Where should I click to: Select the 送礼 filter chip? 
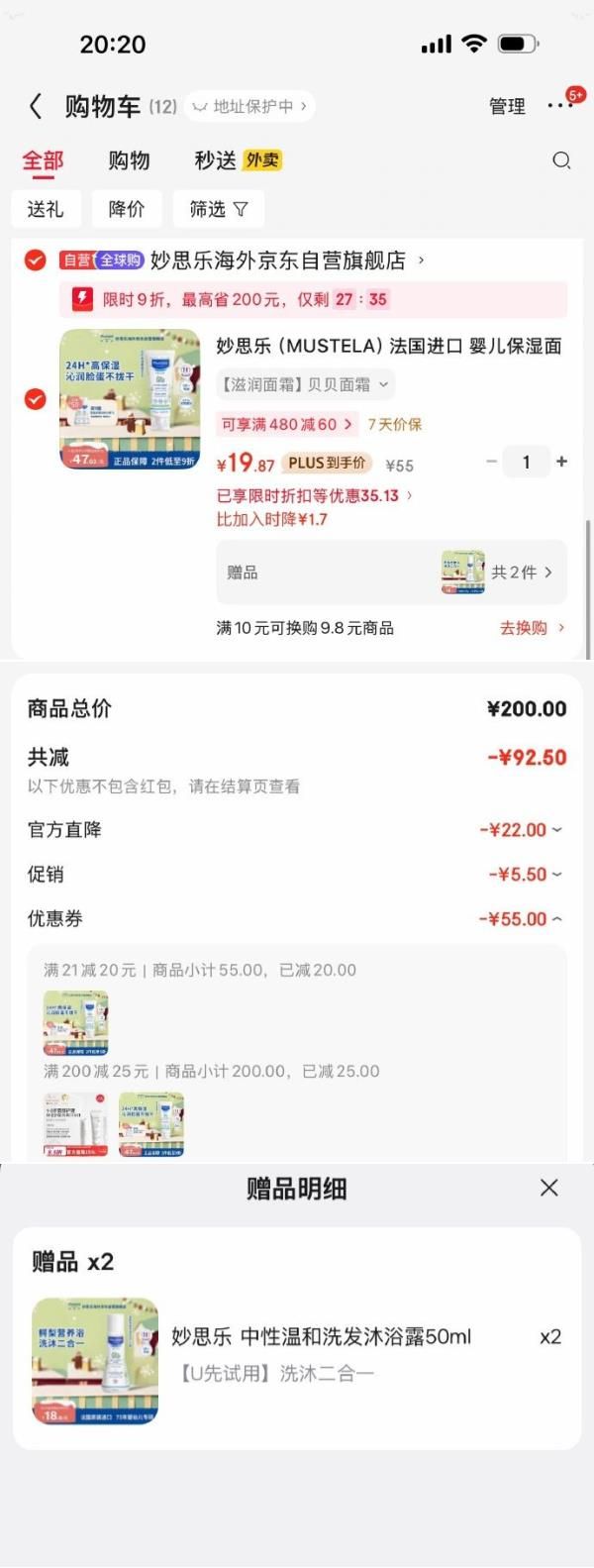pyautogui.click(x=46, y=209)
